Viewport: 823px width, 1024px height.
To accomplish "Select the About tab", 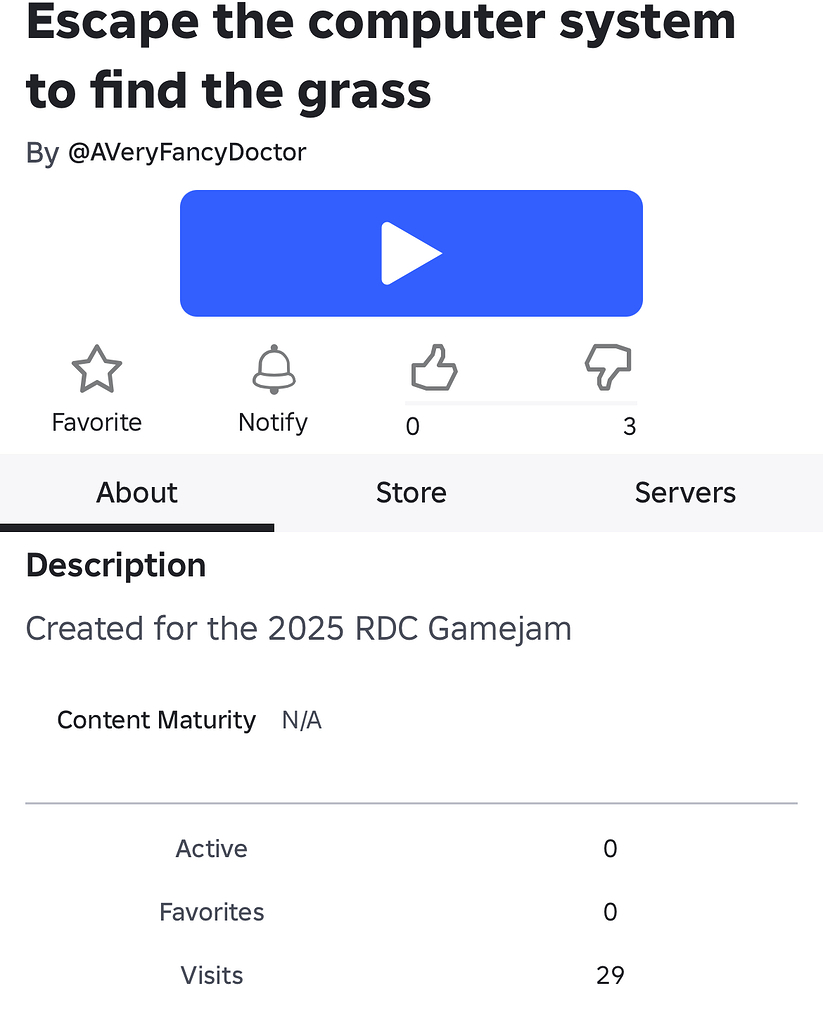I will click(137, 492).
